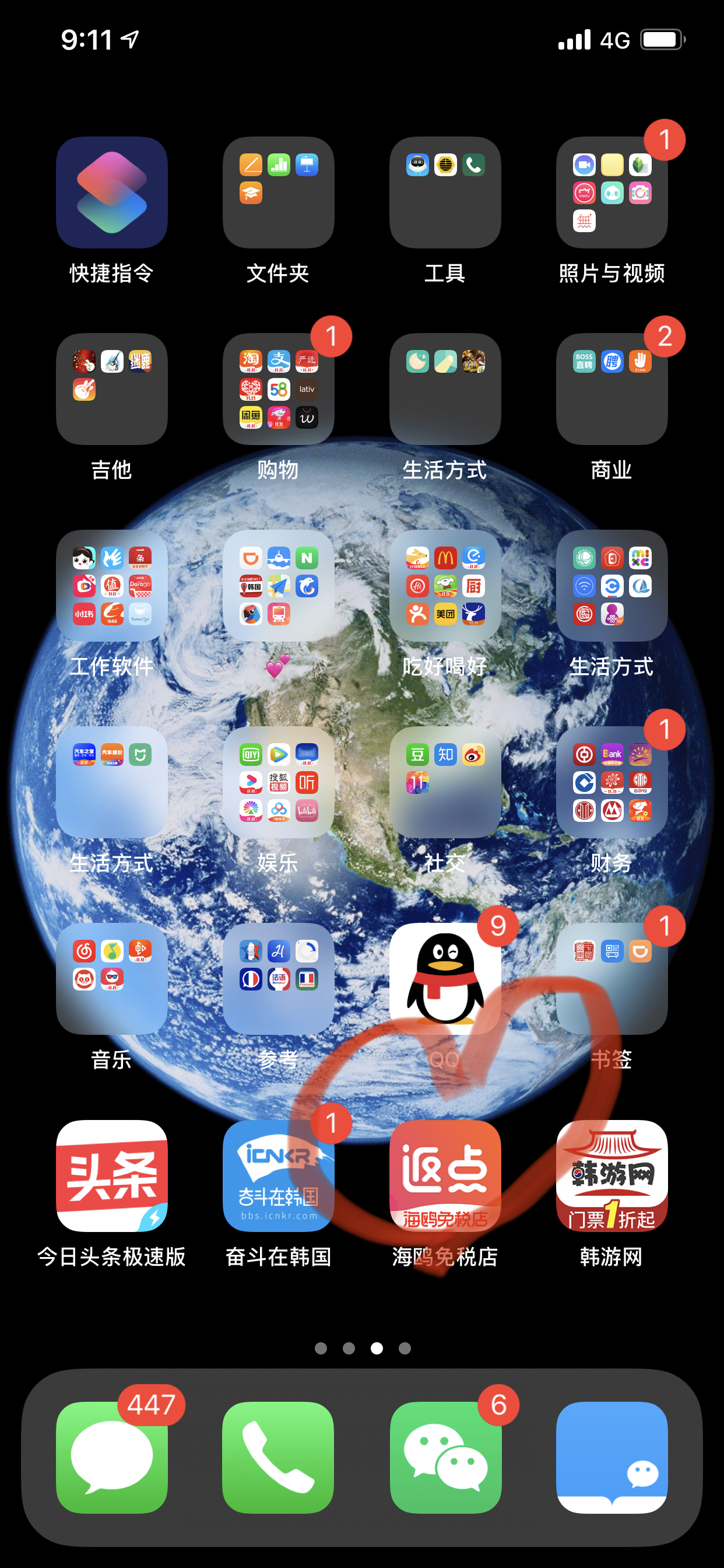Open the 照片与视频 folder
Screen dimensions: 724x1568
point(611,192)
